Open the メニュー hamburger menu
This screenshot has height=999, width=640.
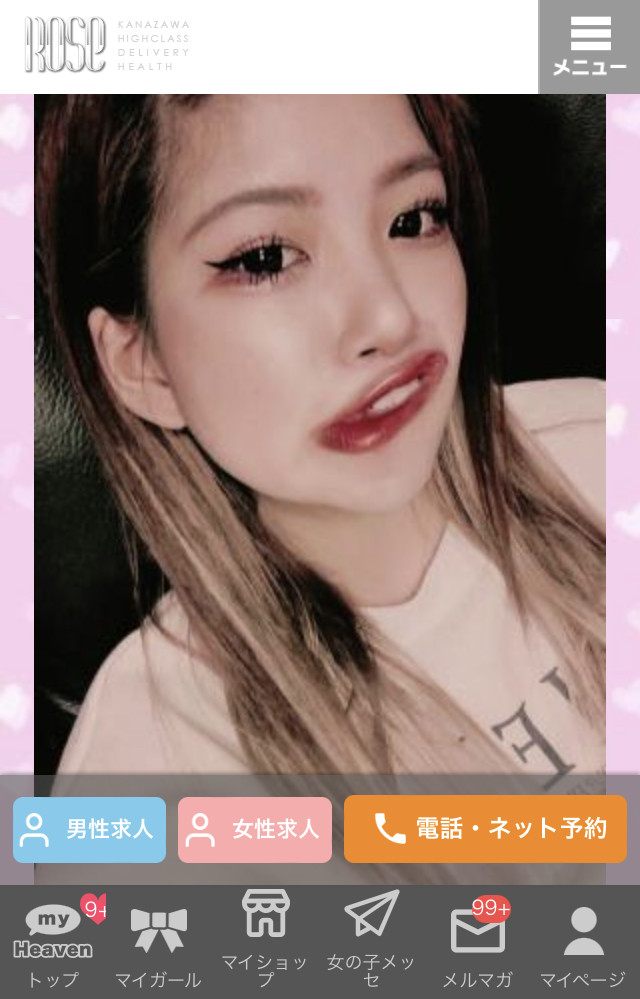click(x=590, y=46)
